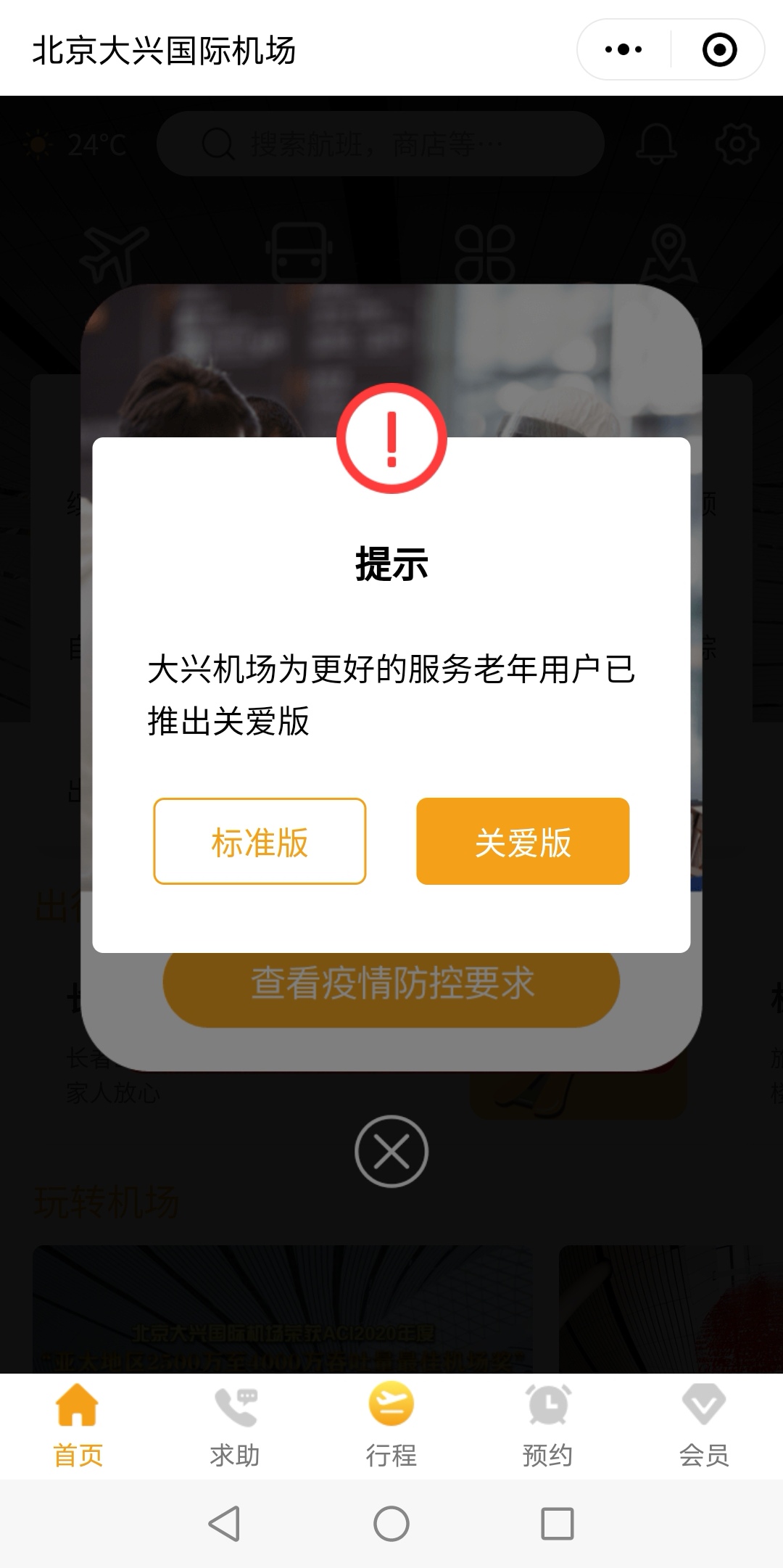
Task: Open the mini program more options menu
Action: coord(623,50)
